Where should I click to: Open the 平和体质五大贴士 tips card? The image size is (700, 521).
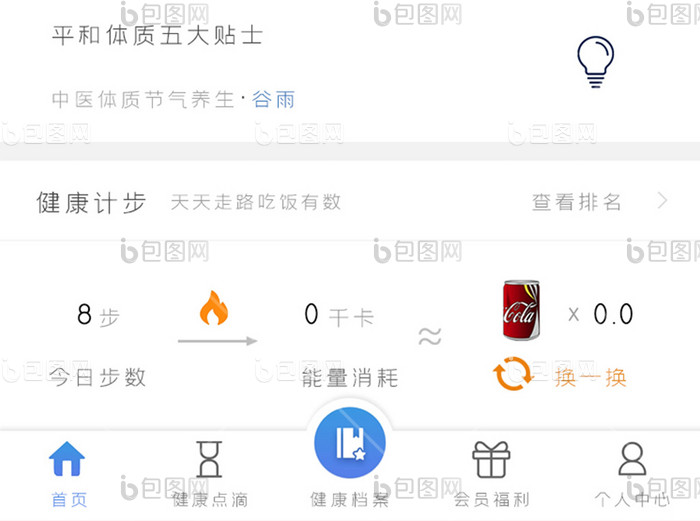pyautogui.click(x=158, y=36)
